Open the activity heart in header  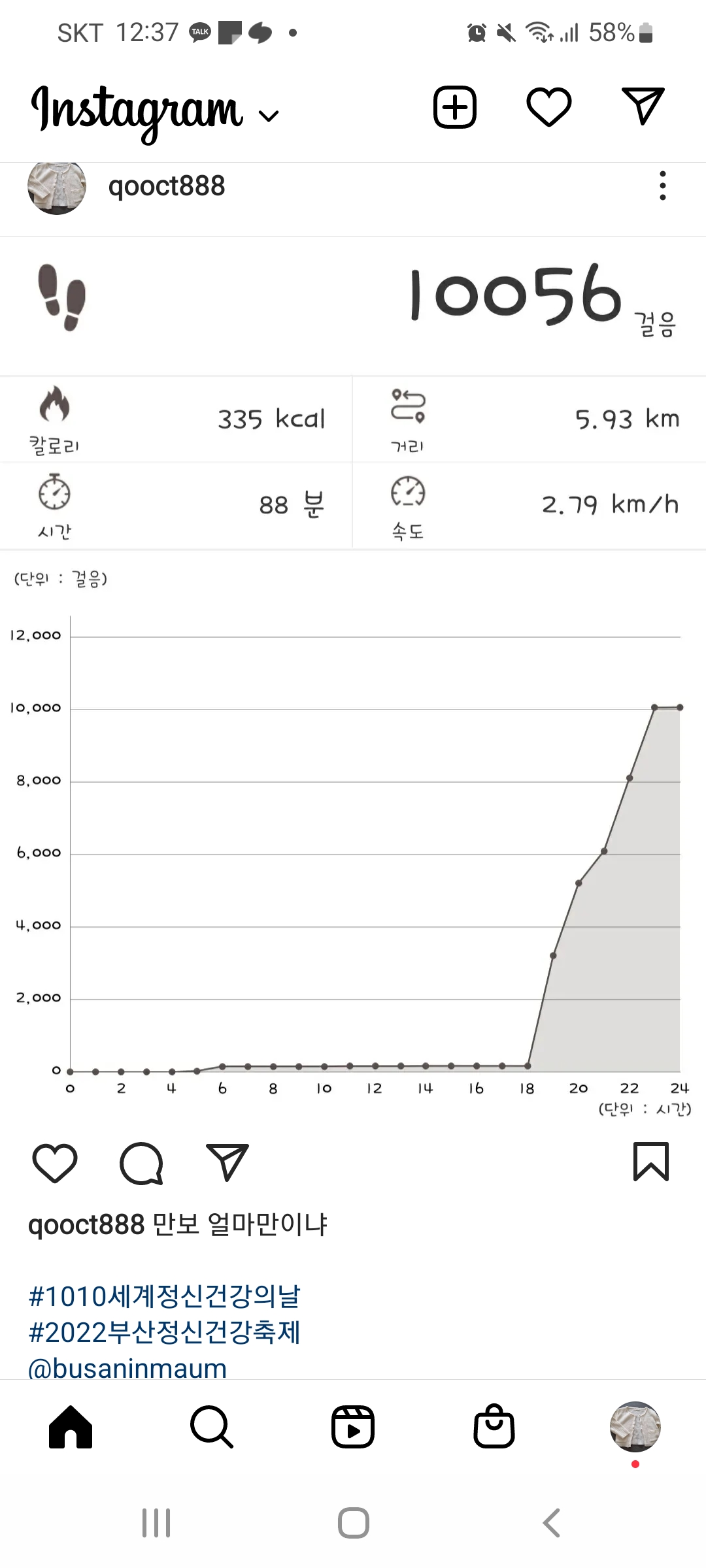tap(549, 107)
